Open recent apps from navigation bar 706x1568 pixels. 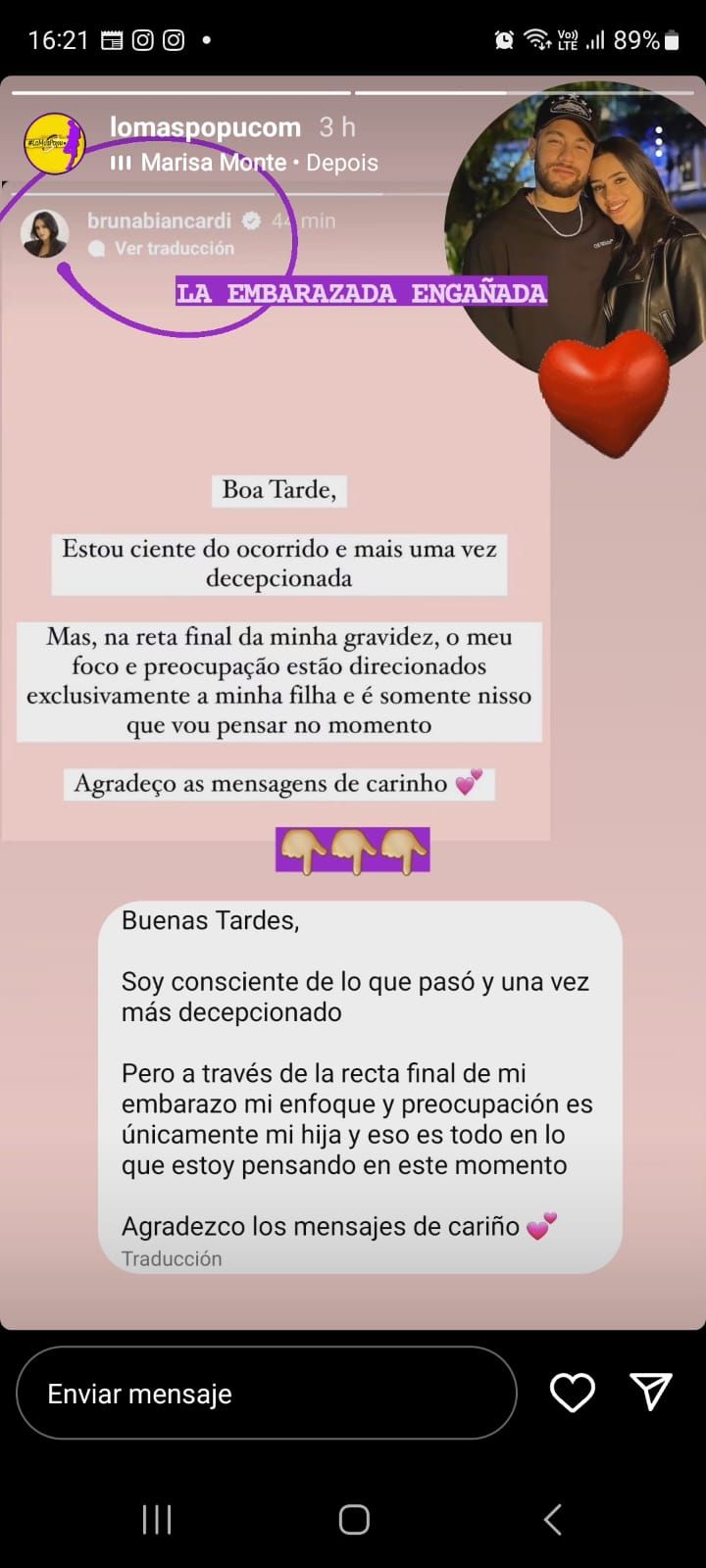tap(157, 1519)
